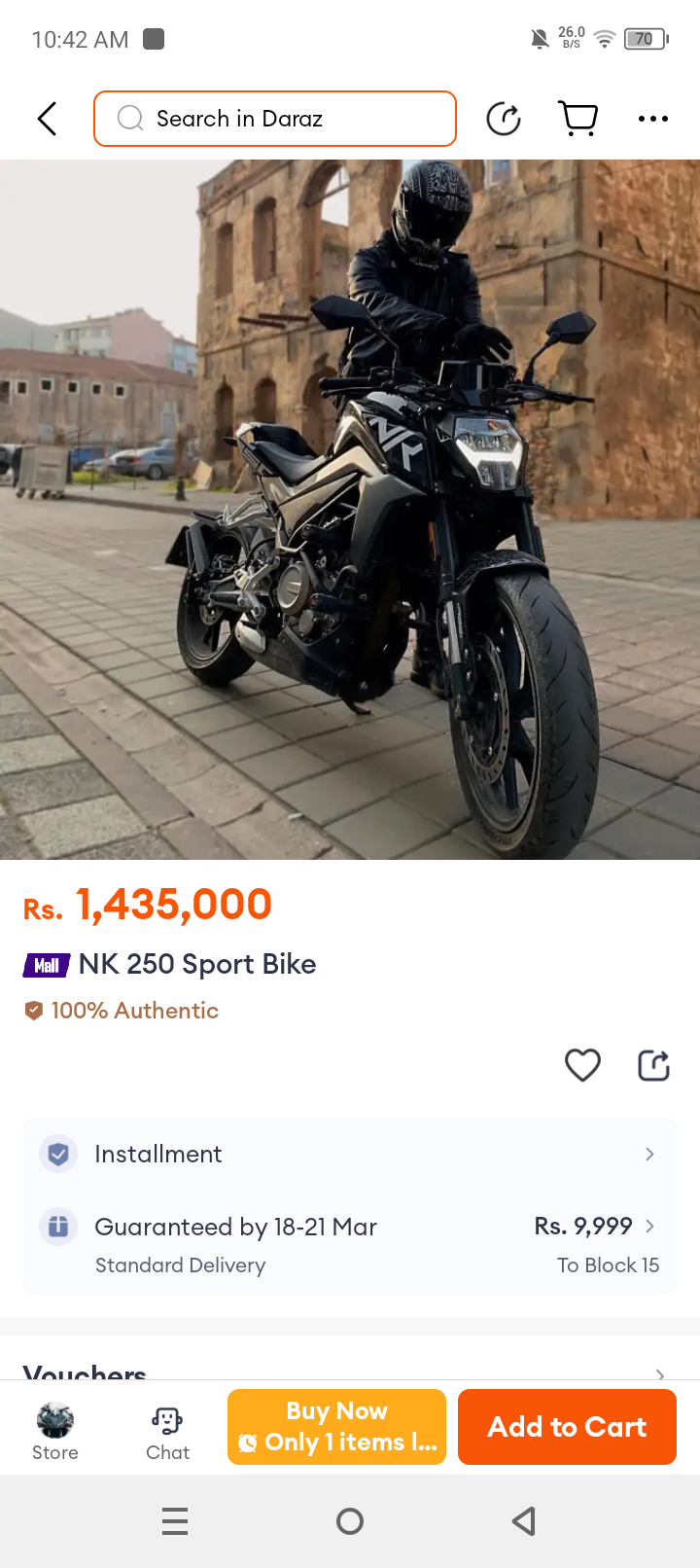
Task: View the NK 250 bike product photo
Action: click(x=350, y=509)
